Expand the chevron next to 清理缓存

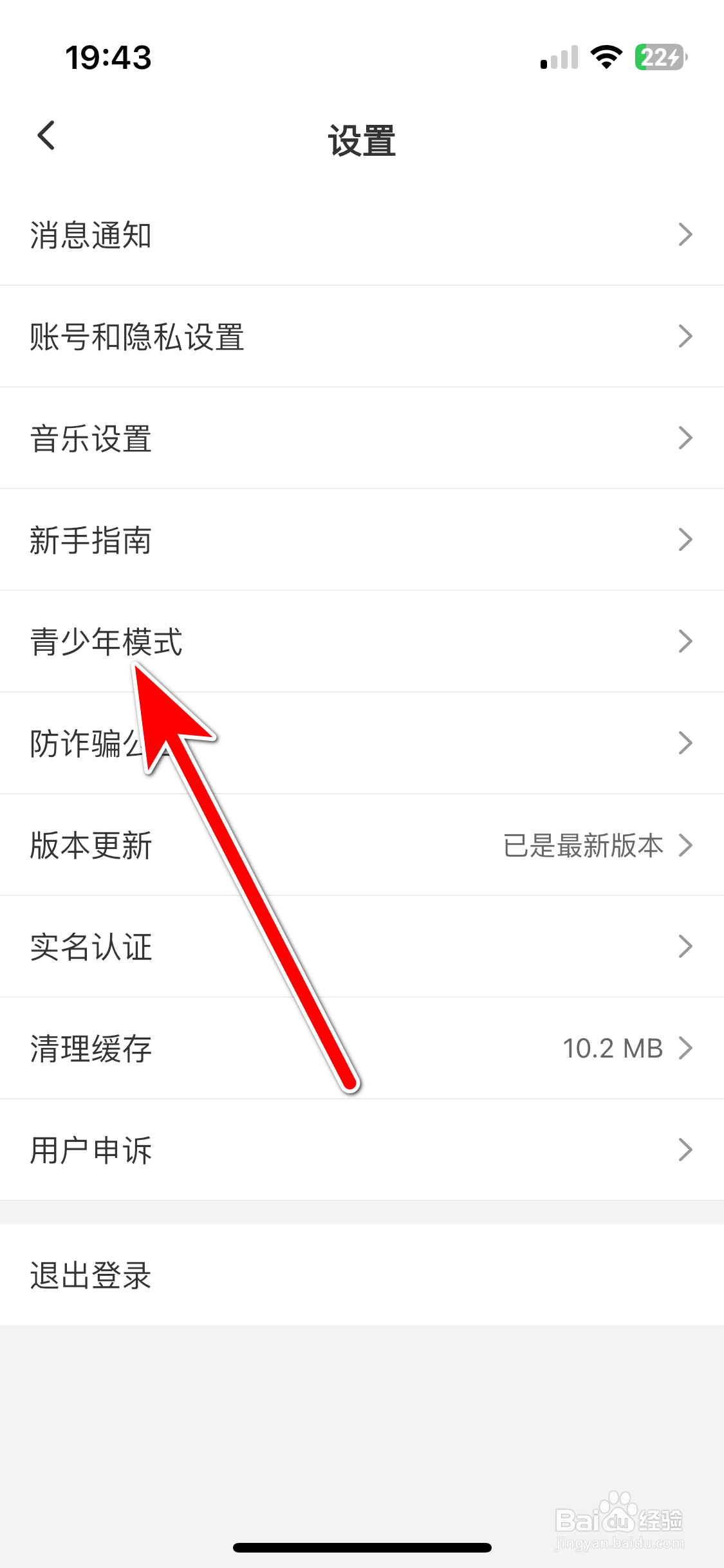pyautogui.click(x=685, y=1047)
